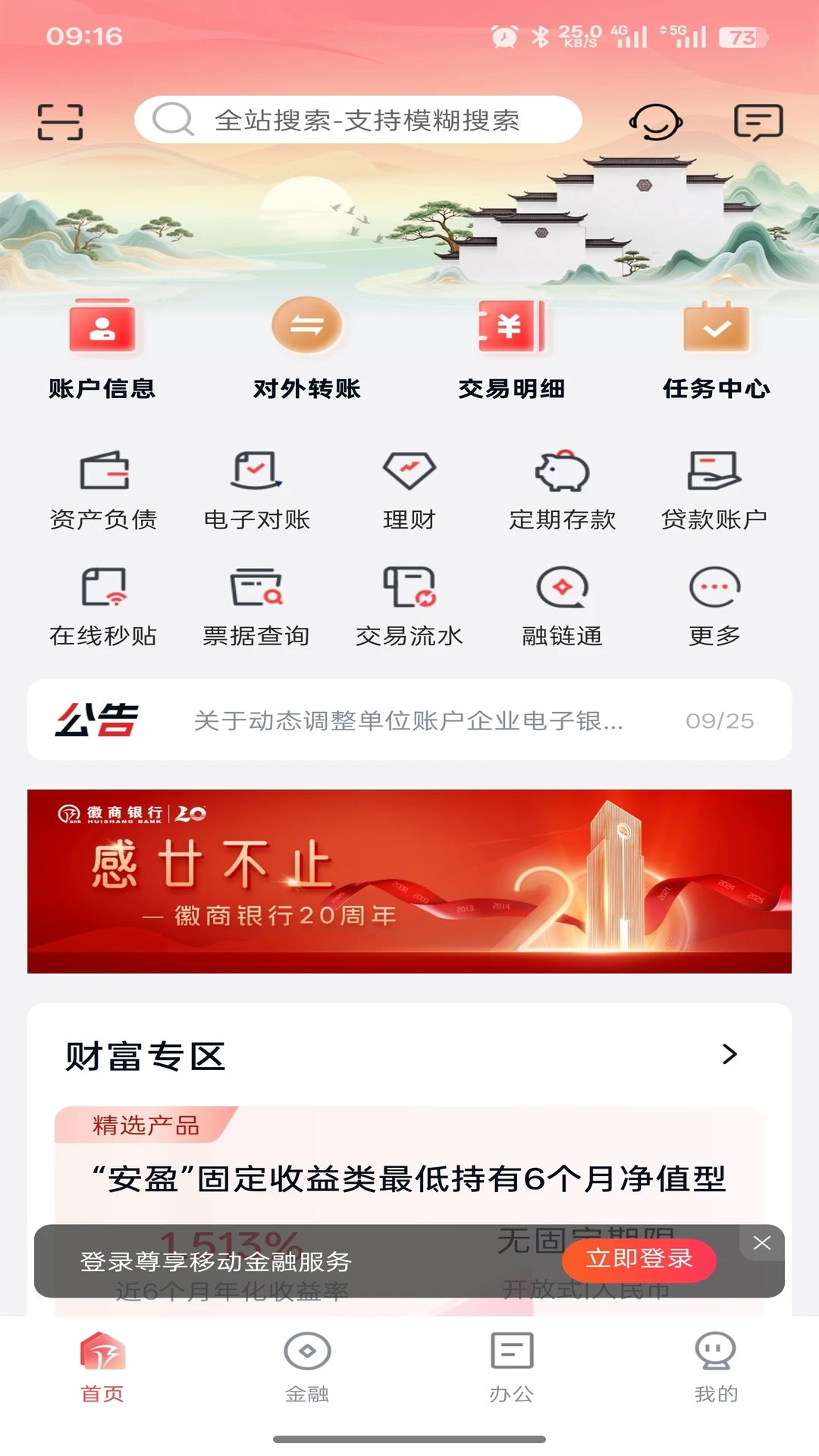Open the 徽商银行20周年 banner
819x1456 pixels.
pyautogui.click(x=409, y=881)
